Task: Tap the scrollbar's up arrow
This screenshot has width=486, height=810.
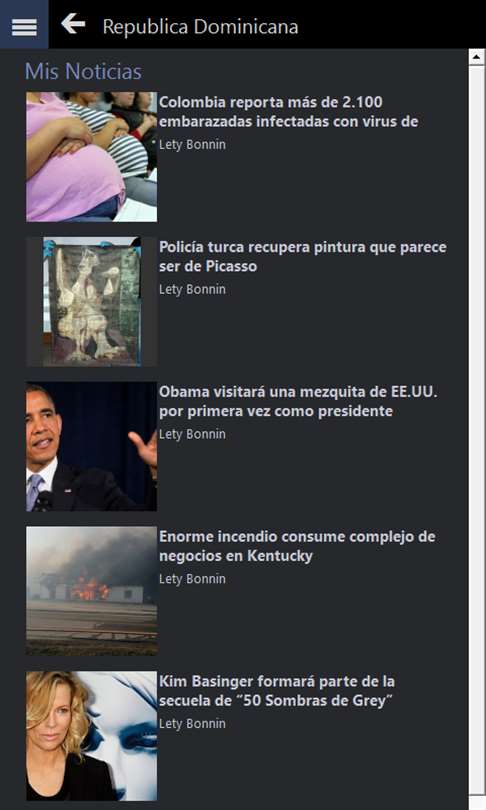Action: pyautogui.click(x=477, y=57)
